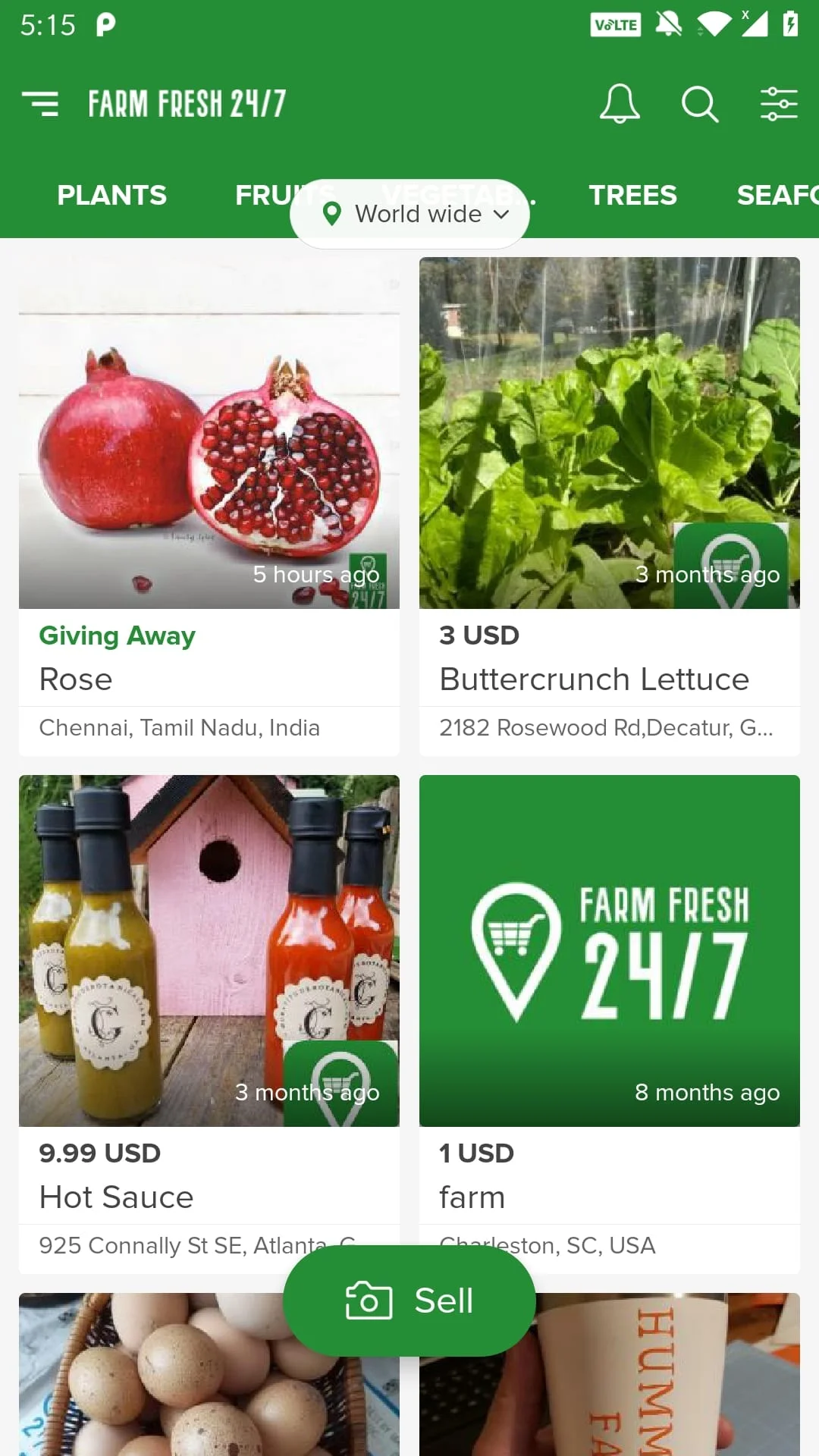Tap the VoLTE indicator in the status bar
The height and width of the screenshot is (1456, 819).
(615, 24)
